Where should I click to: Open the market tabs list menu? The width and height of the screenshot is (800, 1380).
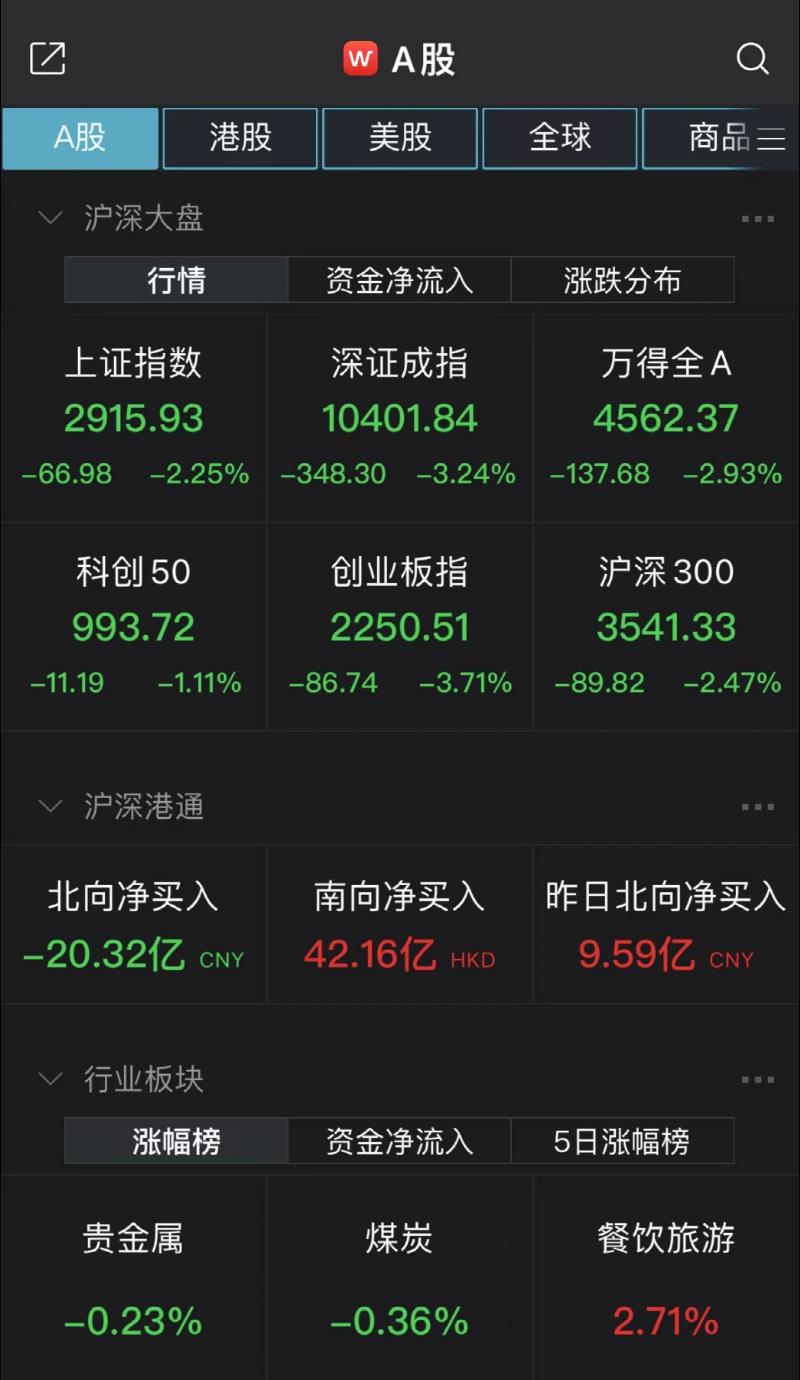point(771,139)
